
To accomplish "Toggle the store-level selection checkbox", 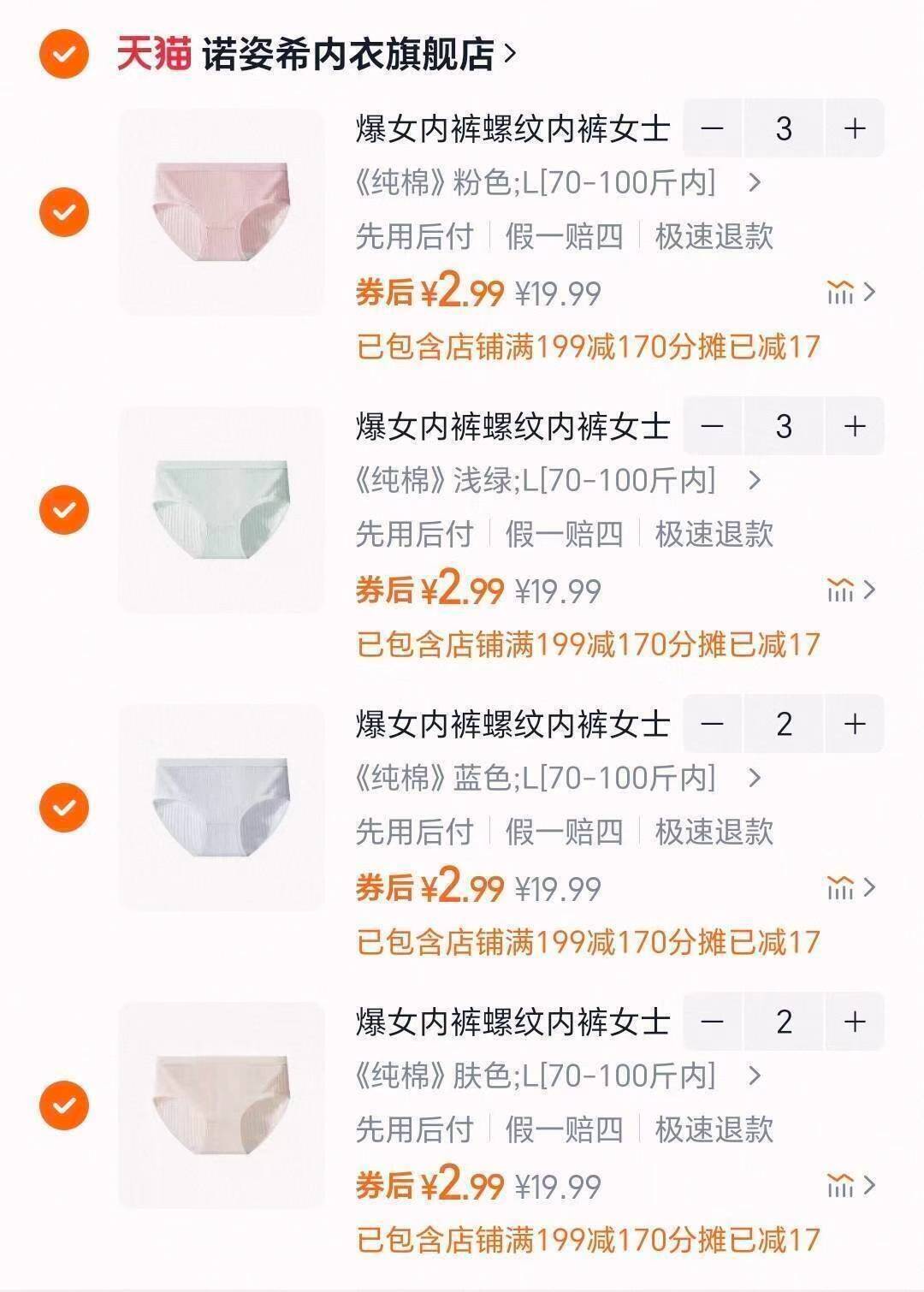I will (x=62, y=53).
